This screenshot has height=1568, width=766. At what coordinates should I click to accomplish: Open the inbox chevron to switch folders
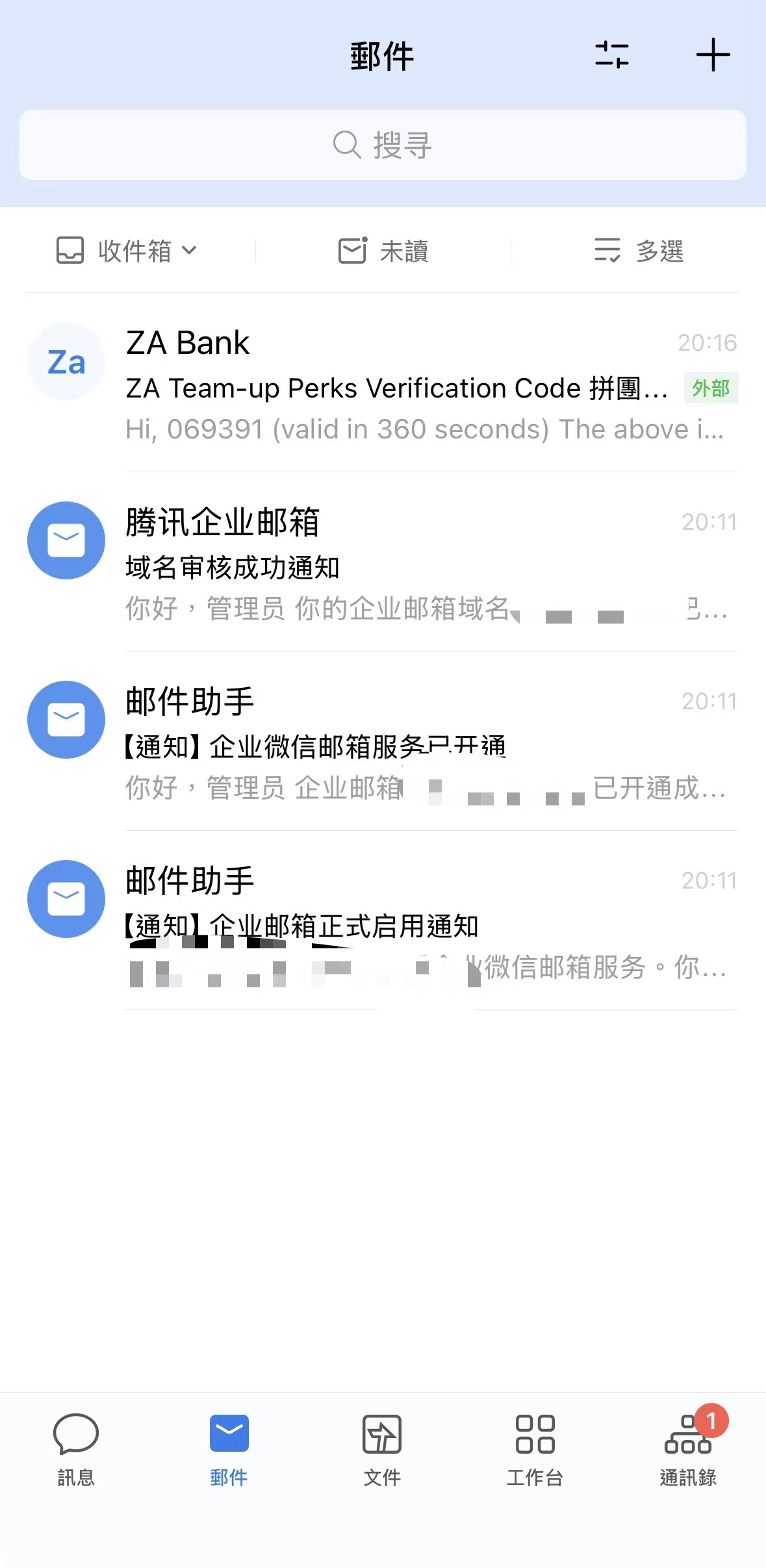point(189,250)
